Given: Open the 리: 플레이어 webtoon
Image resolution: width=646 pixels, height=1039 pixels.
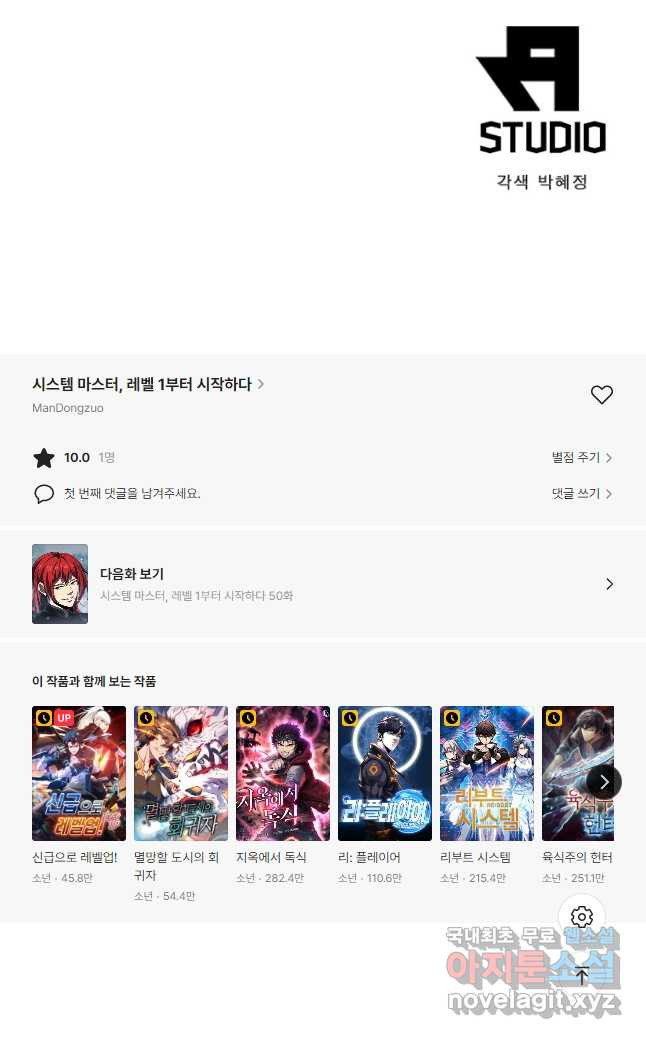Looking at the screenshot, I should click(385, 773).
